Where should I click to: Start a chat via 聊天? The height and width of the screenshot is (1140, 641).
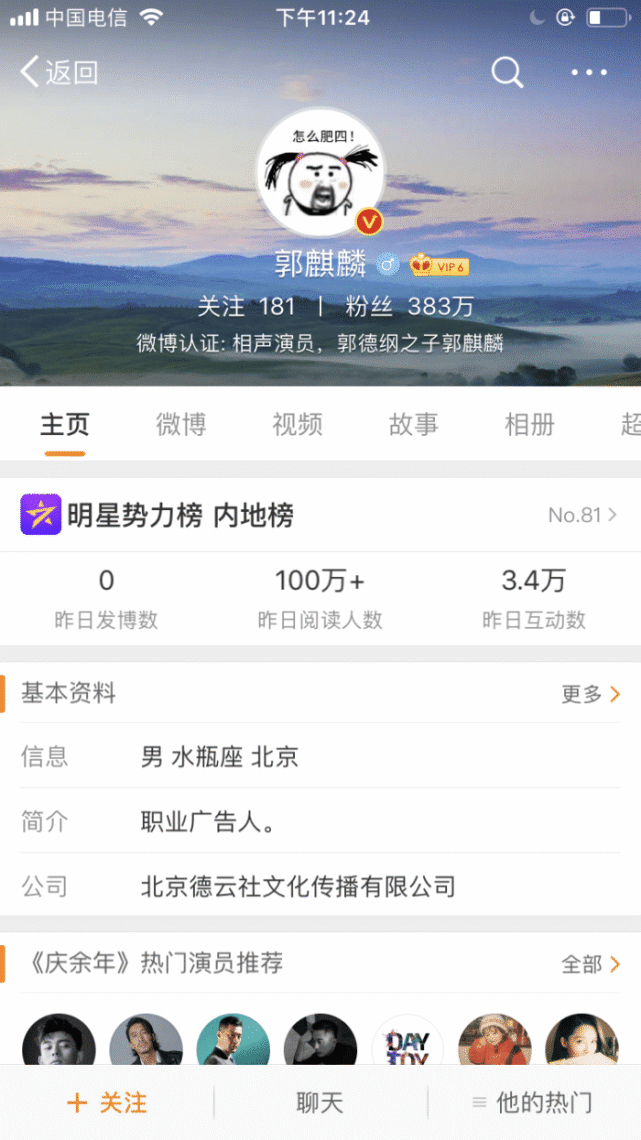320,1103
